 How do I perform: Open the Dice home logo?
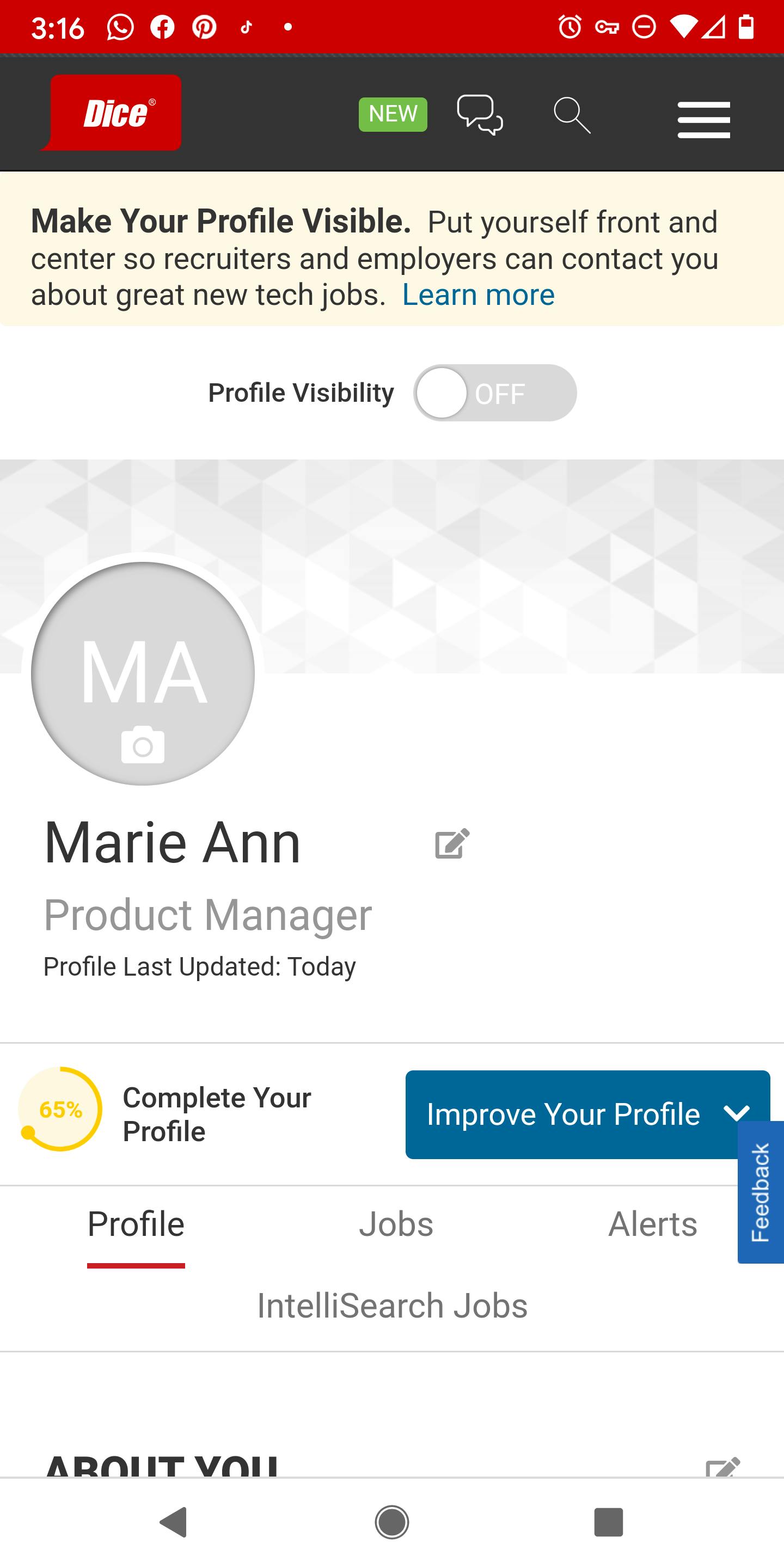point(112,113)
